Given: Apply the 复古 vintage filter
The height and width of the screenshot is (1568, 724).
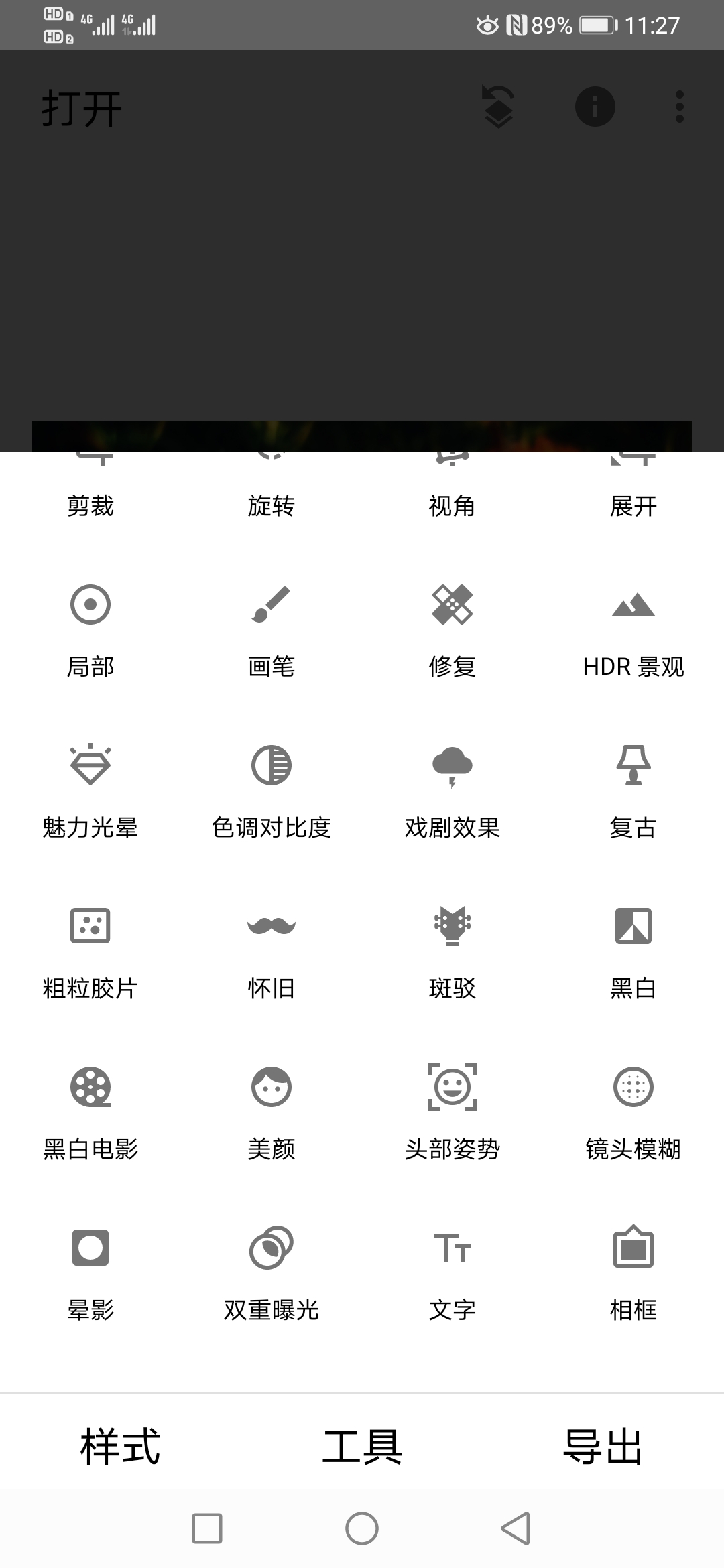Looking at the screenshot, I should (633, 791).
